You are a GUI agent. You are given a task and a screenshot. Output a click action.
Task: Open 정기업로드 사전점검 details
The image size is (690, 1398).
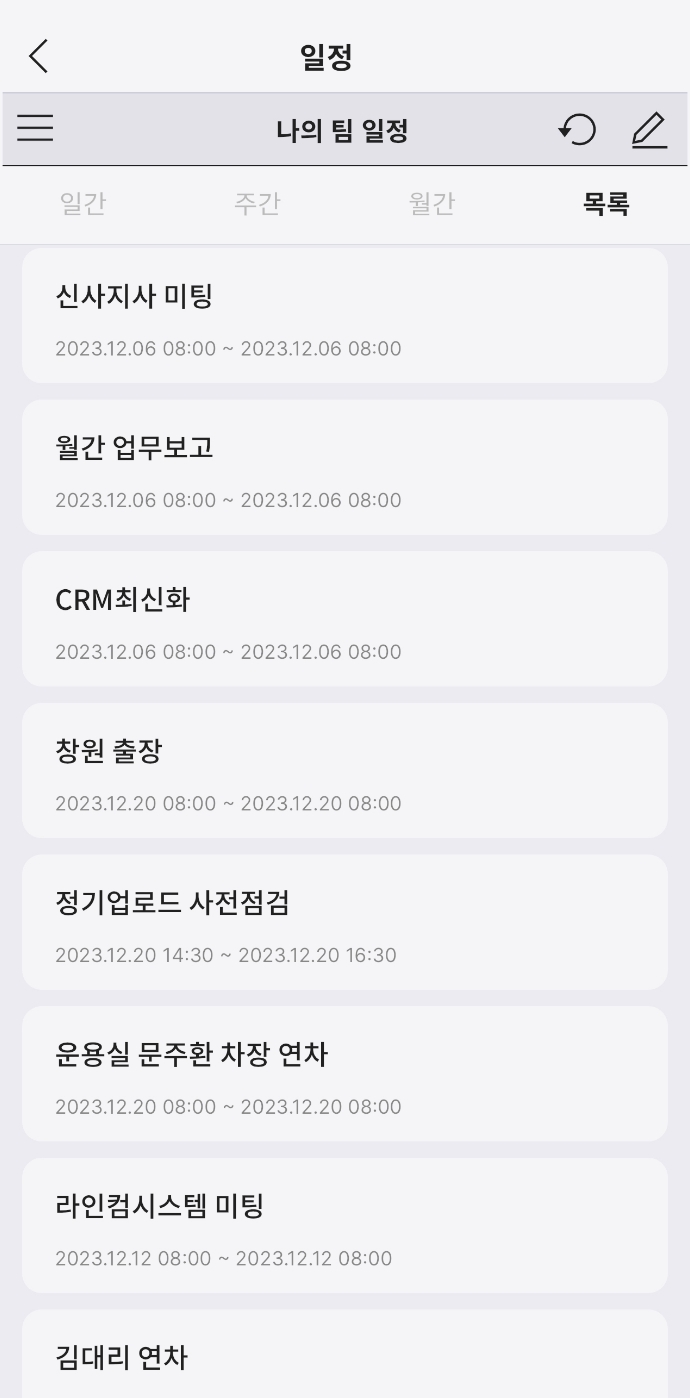345,922
